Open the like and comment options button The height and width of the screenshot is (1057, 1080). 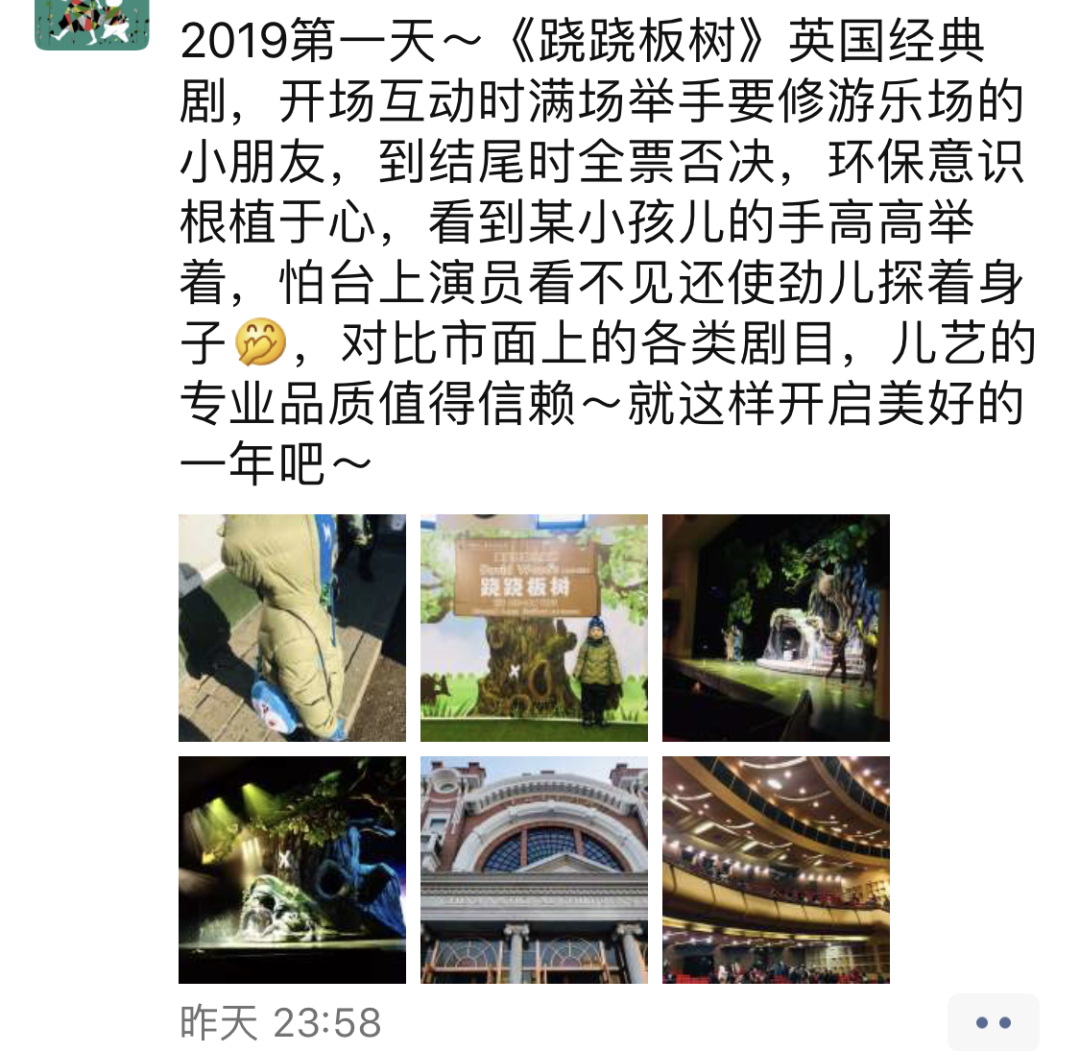point(993,1022)
